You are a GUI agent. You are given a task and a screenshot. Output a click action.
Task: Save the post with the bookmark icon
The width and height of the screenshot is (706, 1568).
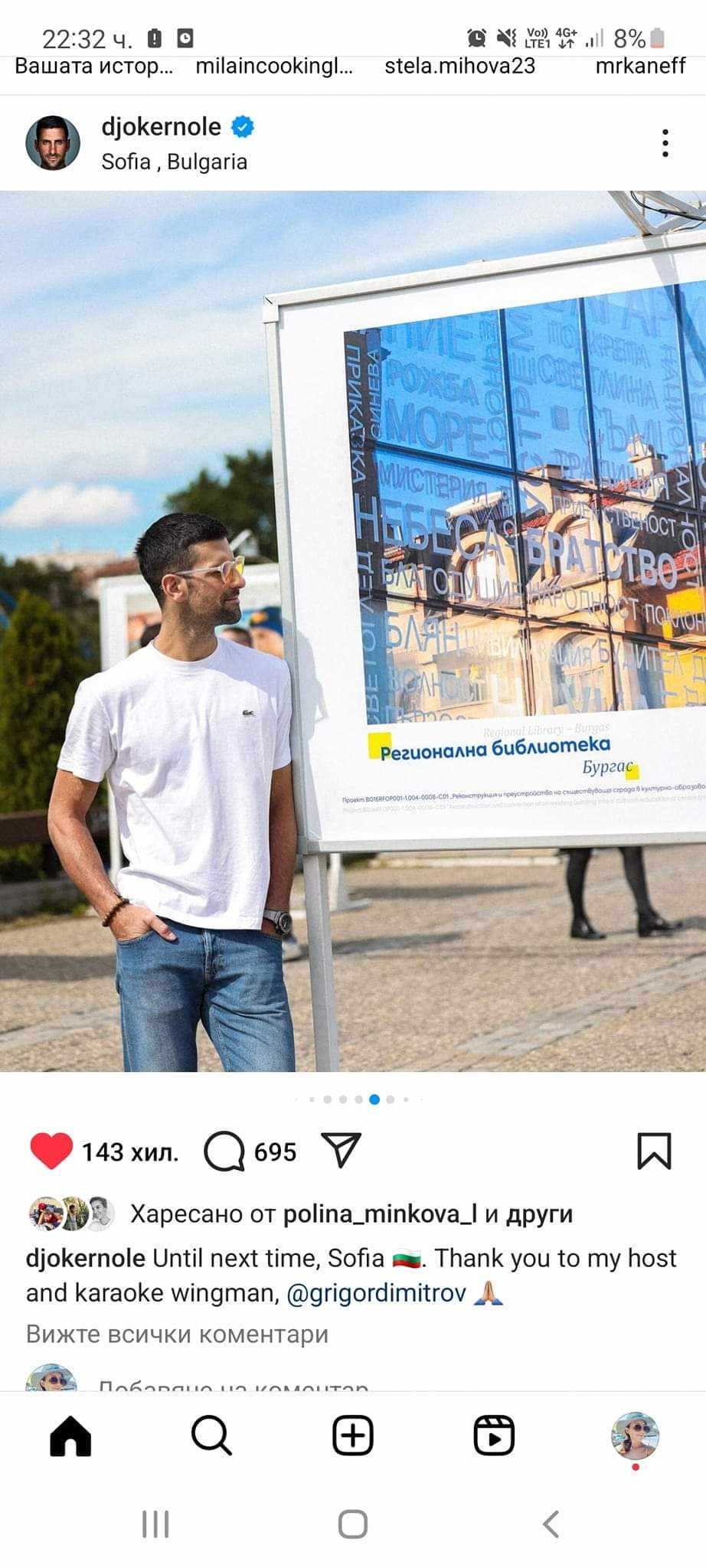(654, 1151)
